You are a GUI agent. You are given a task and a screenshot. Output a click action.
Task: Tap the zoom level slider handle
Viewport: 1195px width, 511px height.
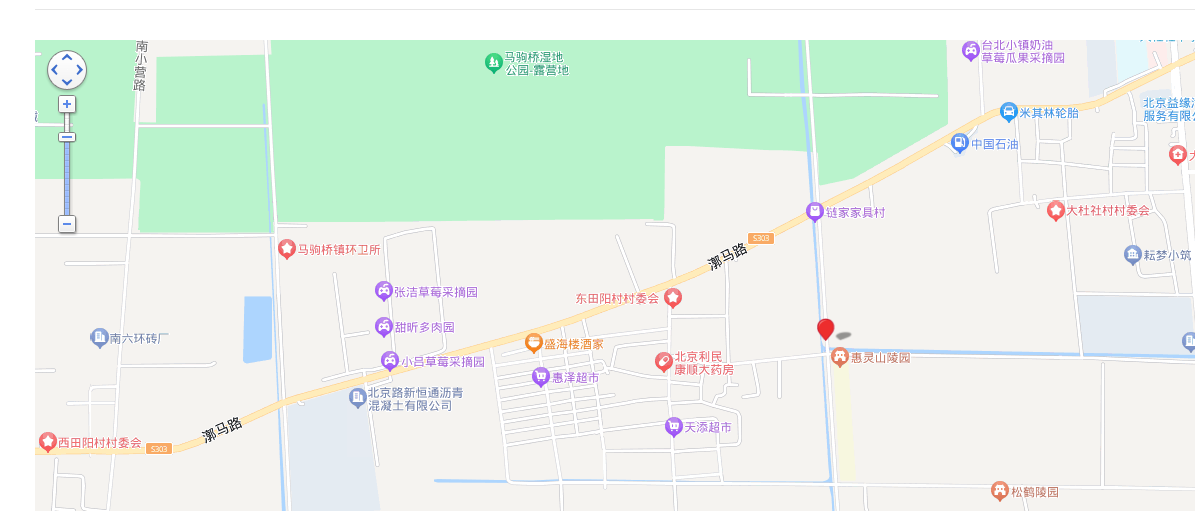pyautogui.click(x=67, y=137)
